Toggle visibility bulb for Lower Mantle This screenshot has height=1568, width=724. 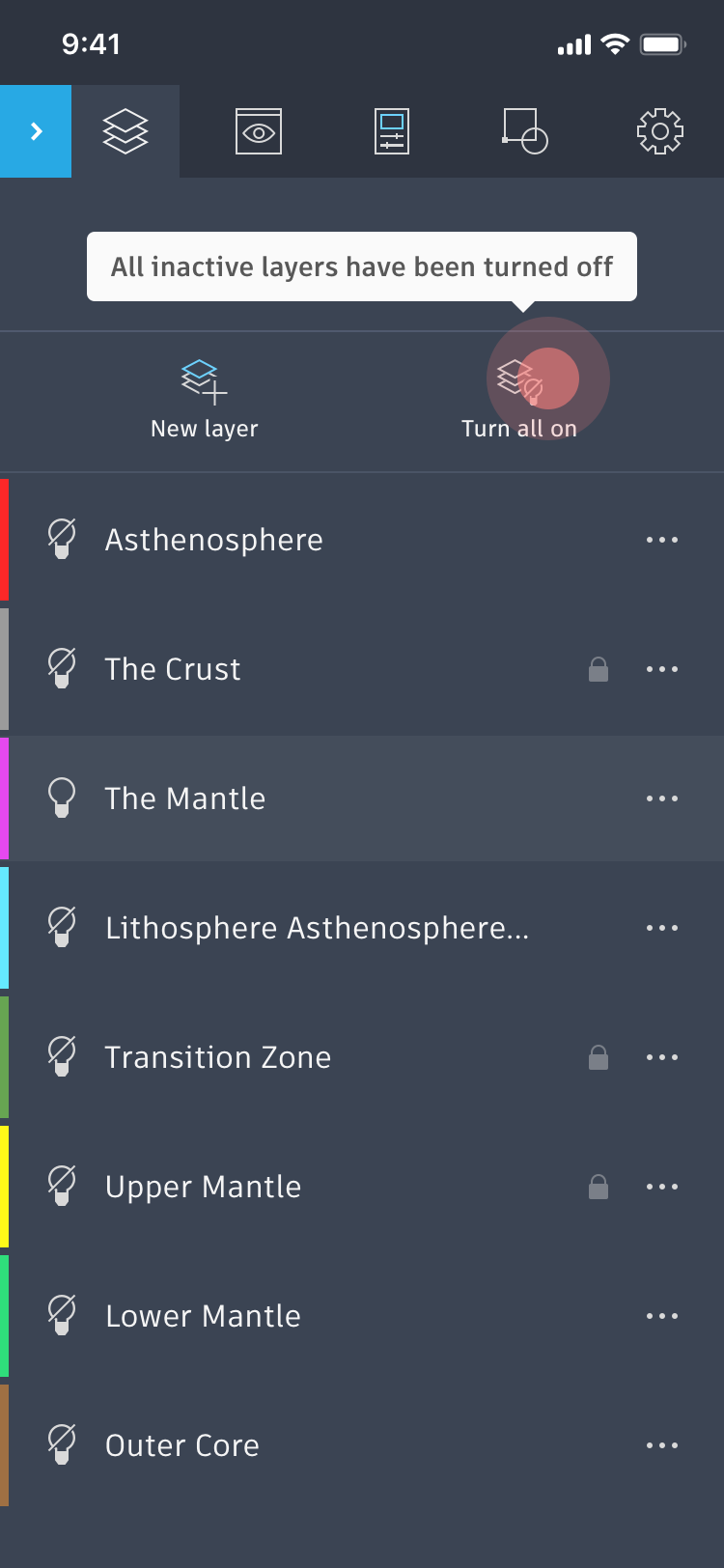click(62, 1315)
